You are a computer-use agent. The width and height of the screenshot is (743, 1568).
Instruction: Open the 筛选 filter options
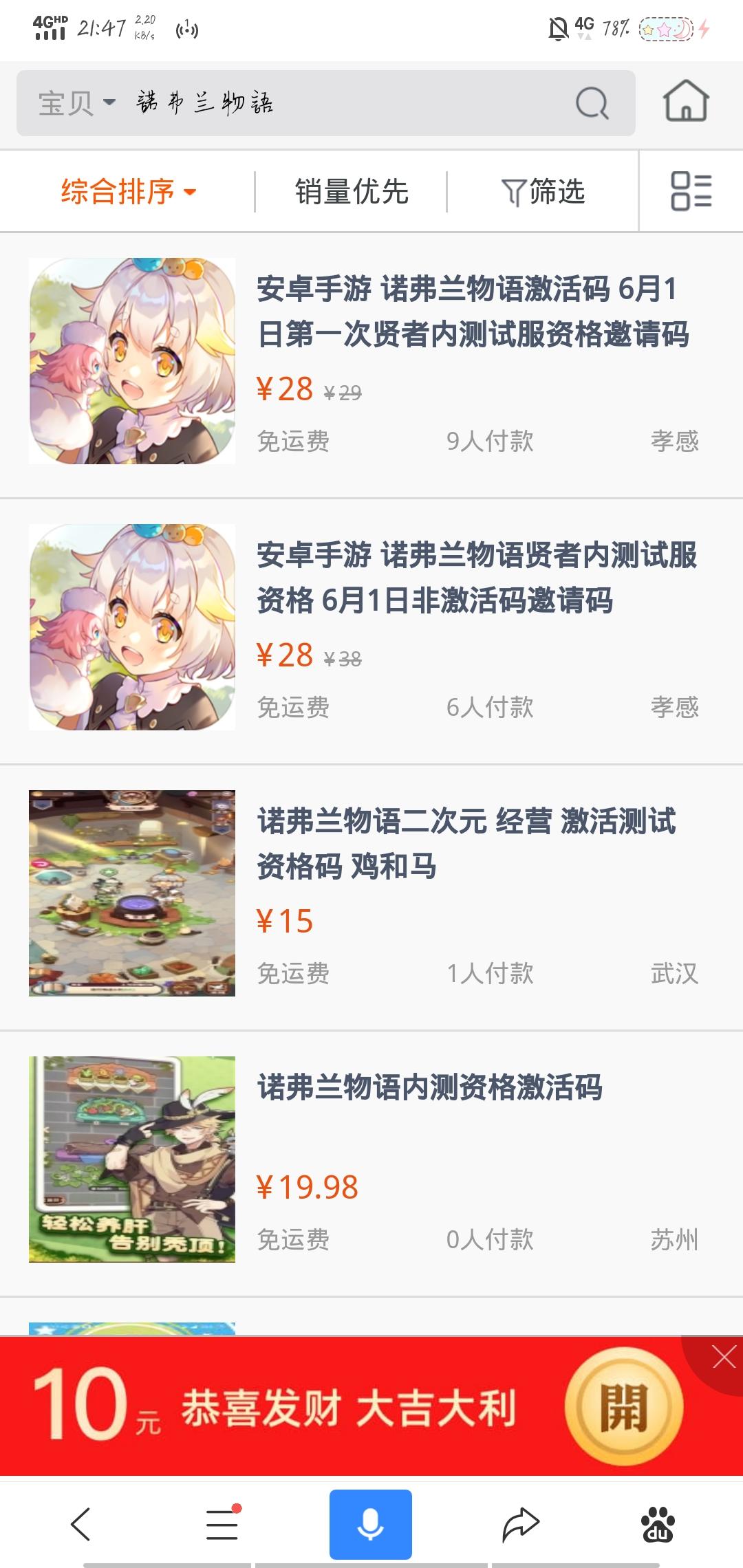tap(543, 192)
